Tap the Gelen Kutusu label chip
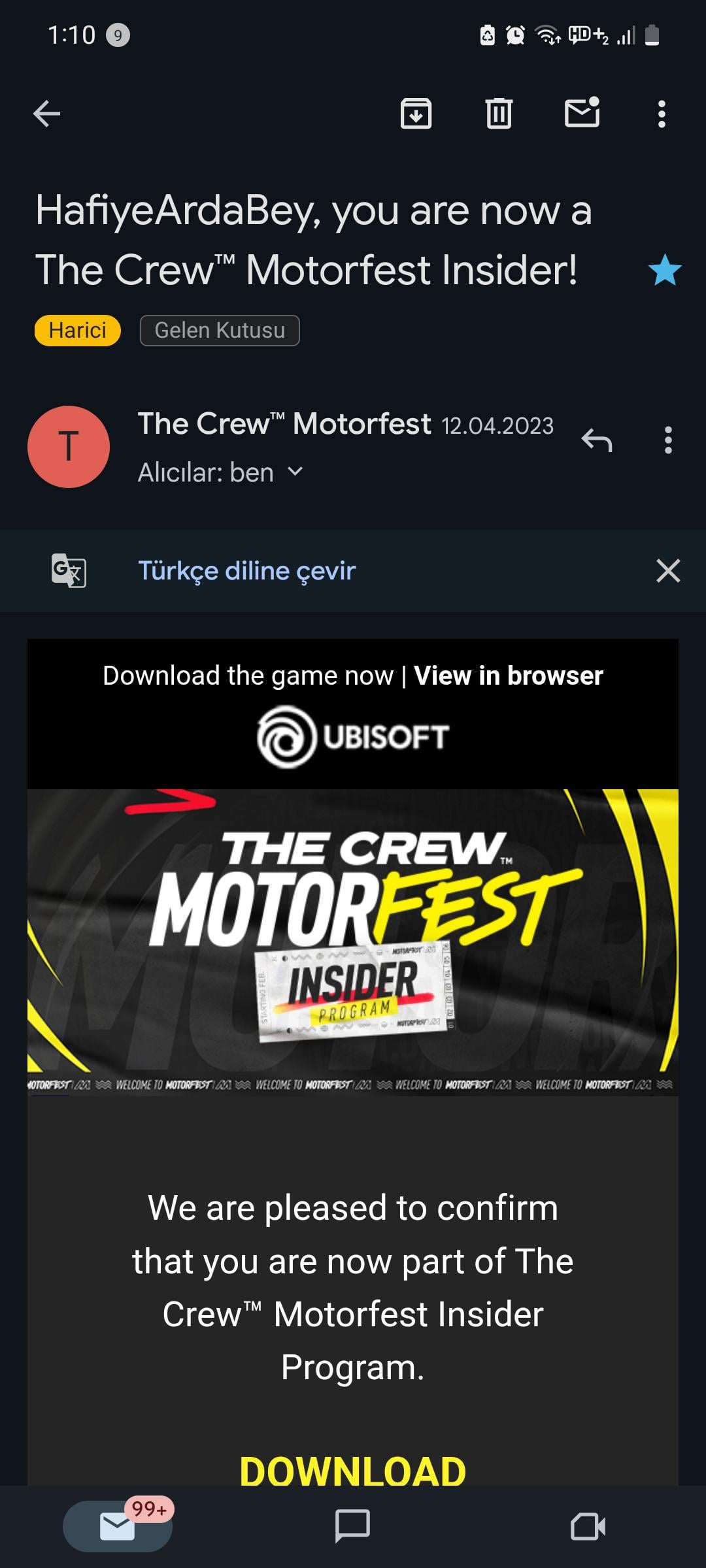The height and width of the screenshot is (1568, 706). coord(220,331)
